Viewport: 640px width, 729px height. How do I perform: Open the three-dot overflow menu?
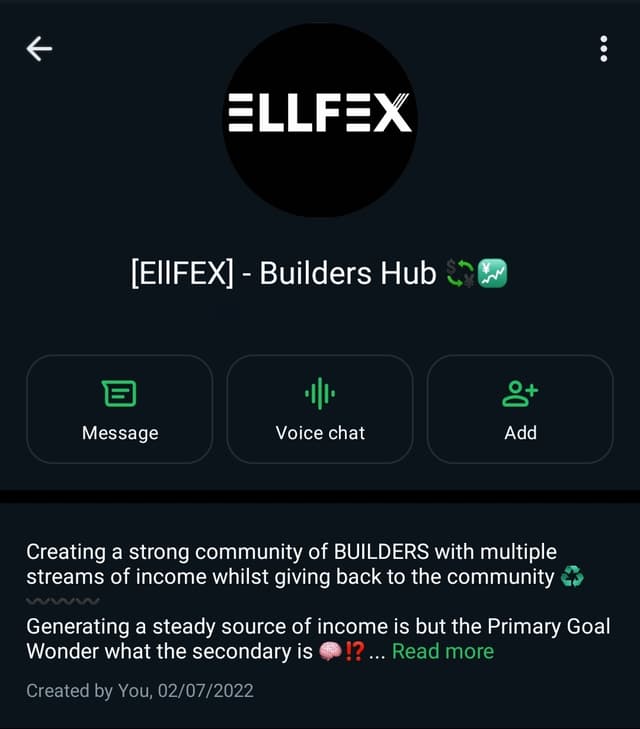603,48
